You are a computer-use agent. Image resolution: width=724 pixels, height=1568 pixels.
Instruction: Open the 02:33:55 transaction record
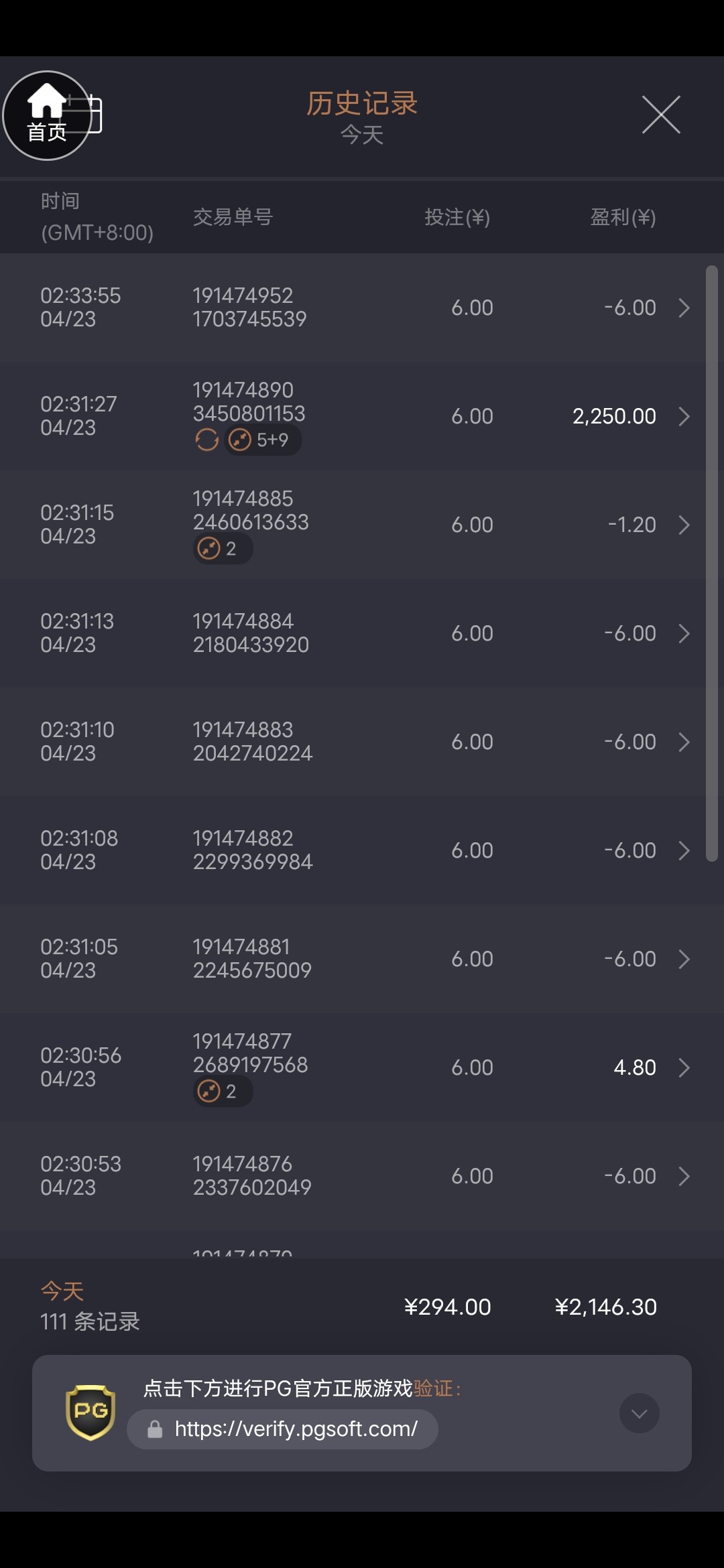[x=362, y=308]
